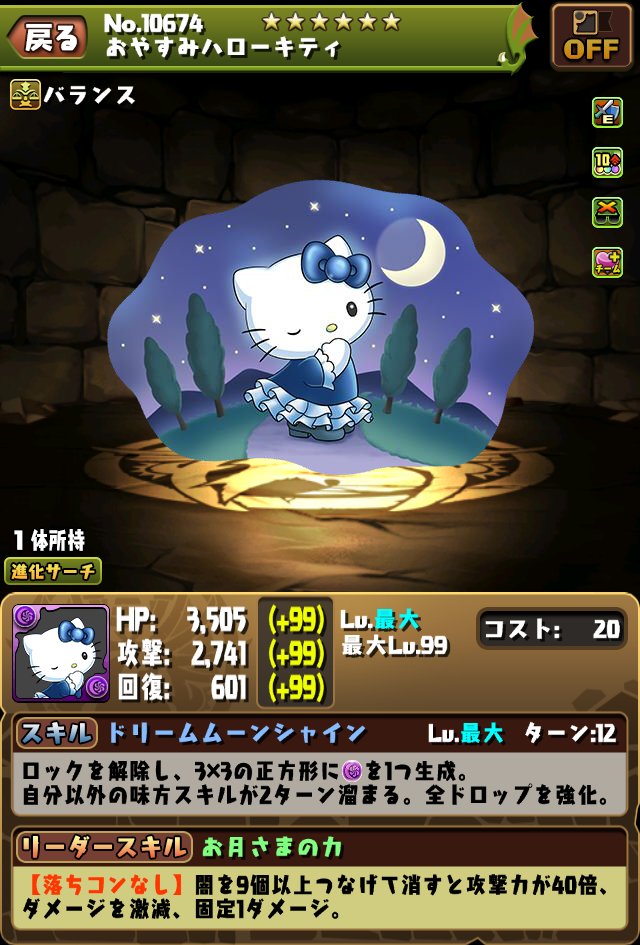Toggle the OFF button at top right
The height and width of the screenshot is (945, 640).
(591, 36)
